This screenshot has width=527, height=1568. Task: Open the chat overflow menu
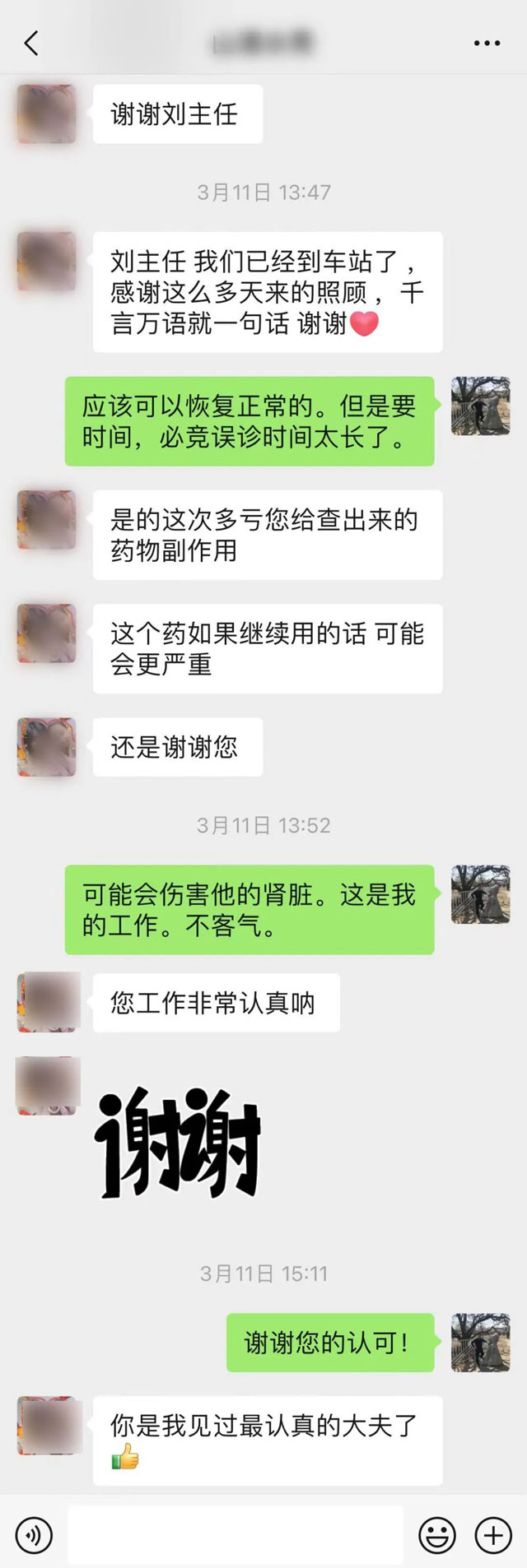487,43
